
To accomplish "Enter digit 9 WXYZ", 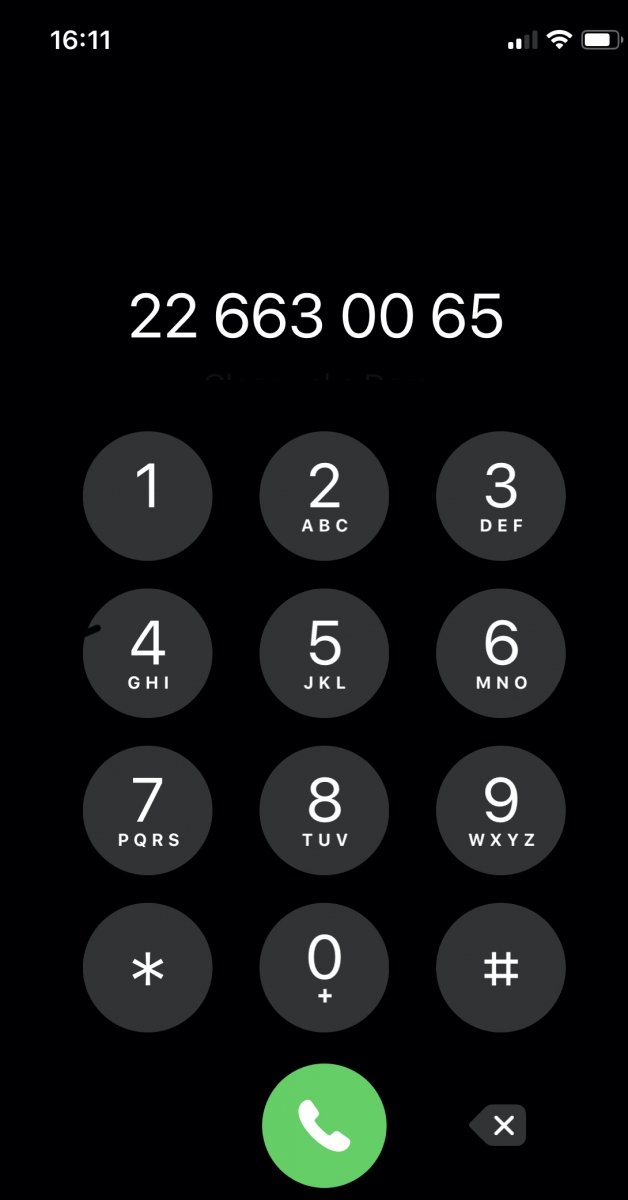I will pyautogui.click(x=501, y=810).
